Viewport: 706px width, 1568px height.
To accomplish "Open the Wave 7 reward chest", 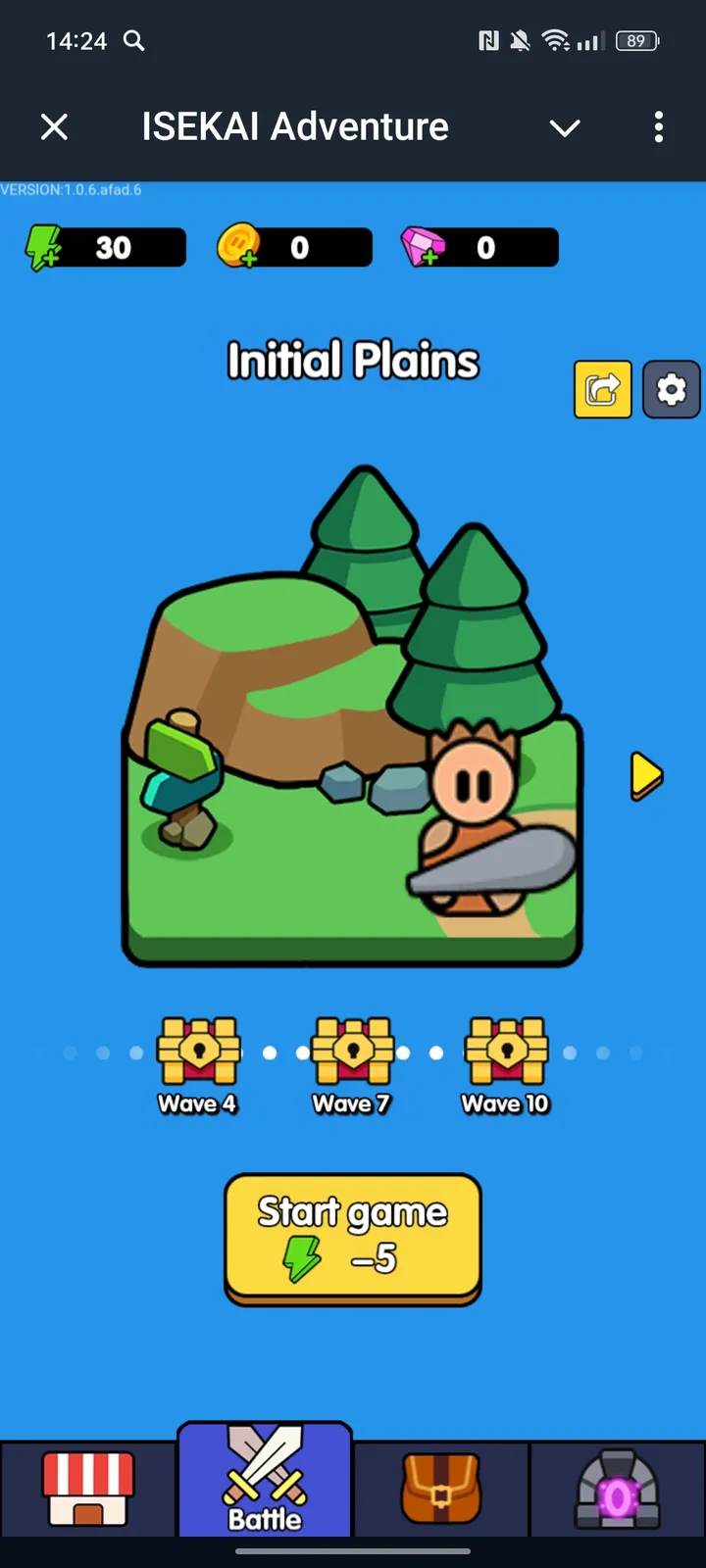I will pos(352,1053).
